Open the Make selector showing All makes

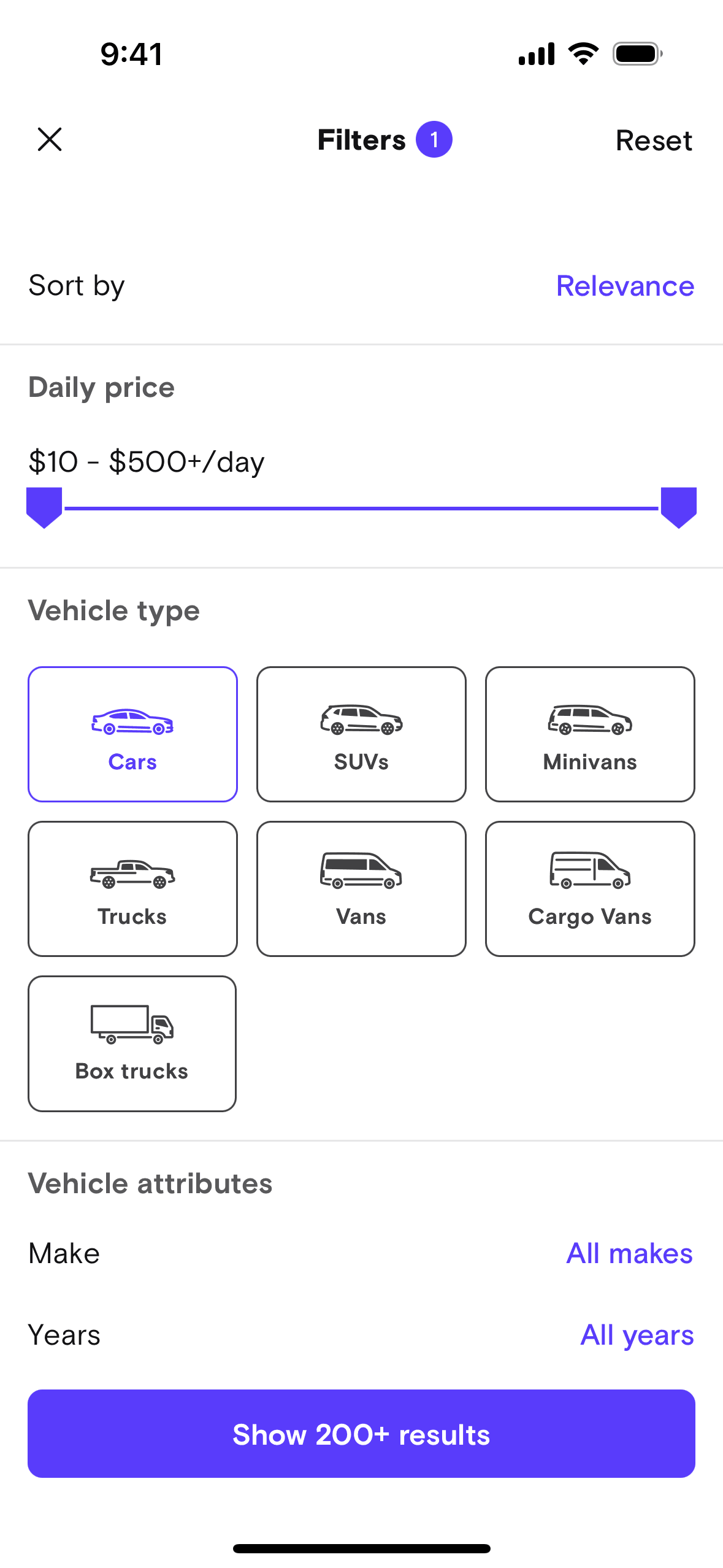tap(629, 1253)
